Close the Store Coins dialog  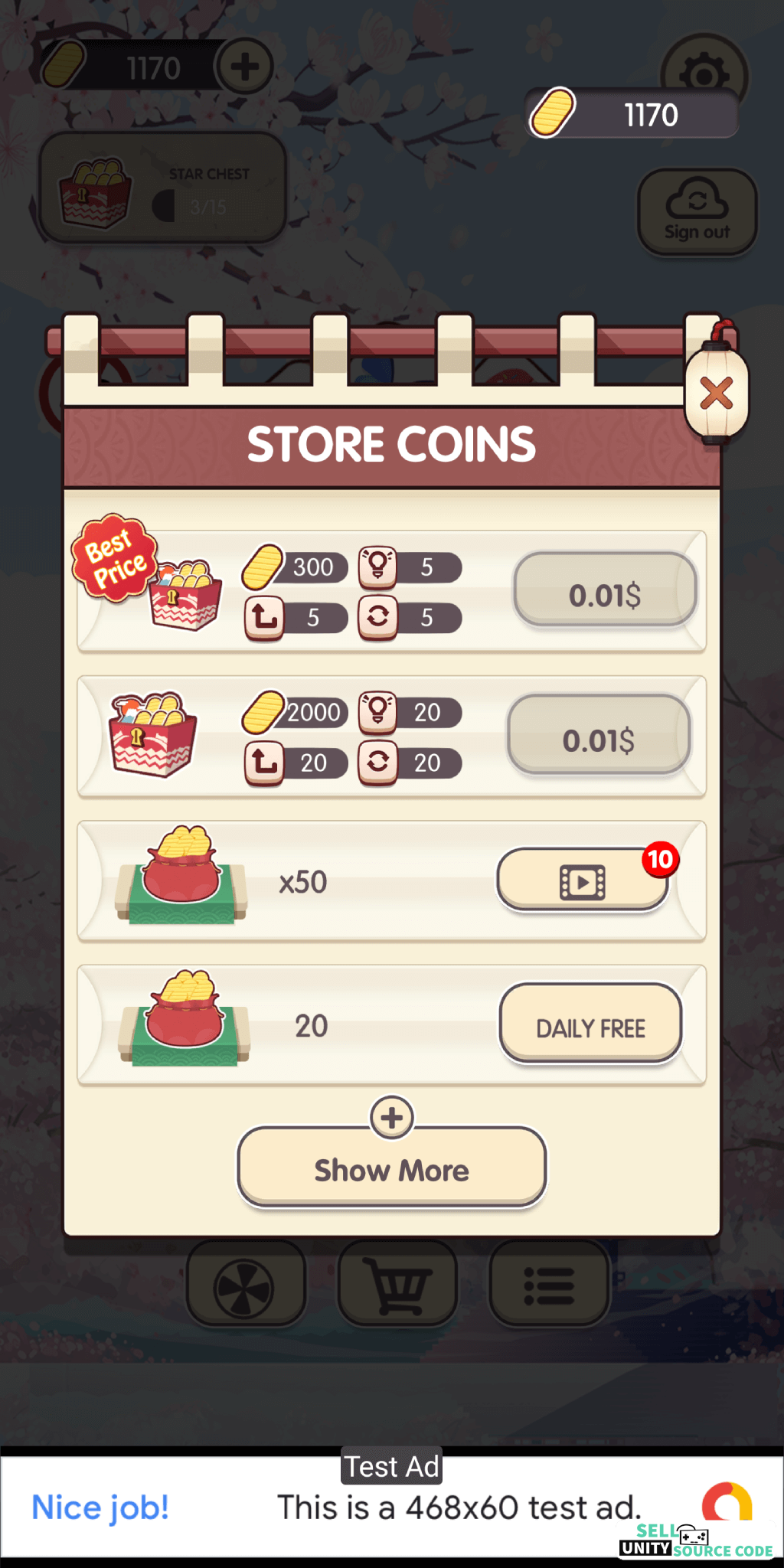pyautogui.click(x=717, y=394)
